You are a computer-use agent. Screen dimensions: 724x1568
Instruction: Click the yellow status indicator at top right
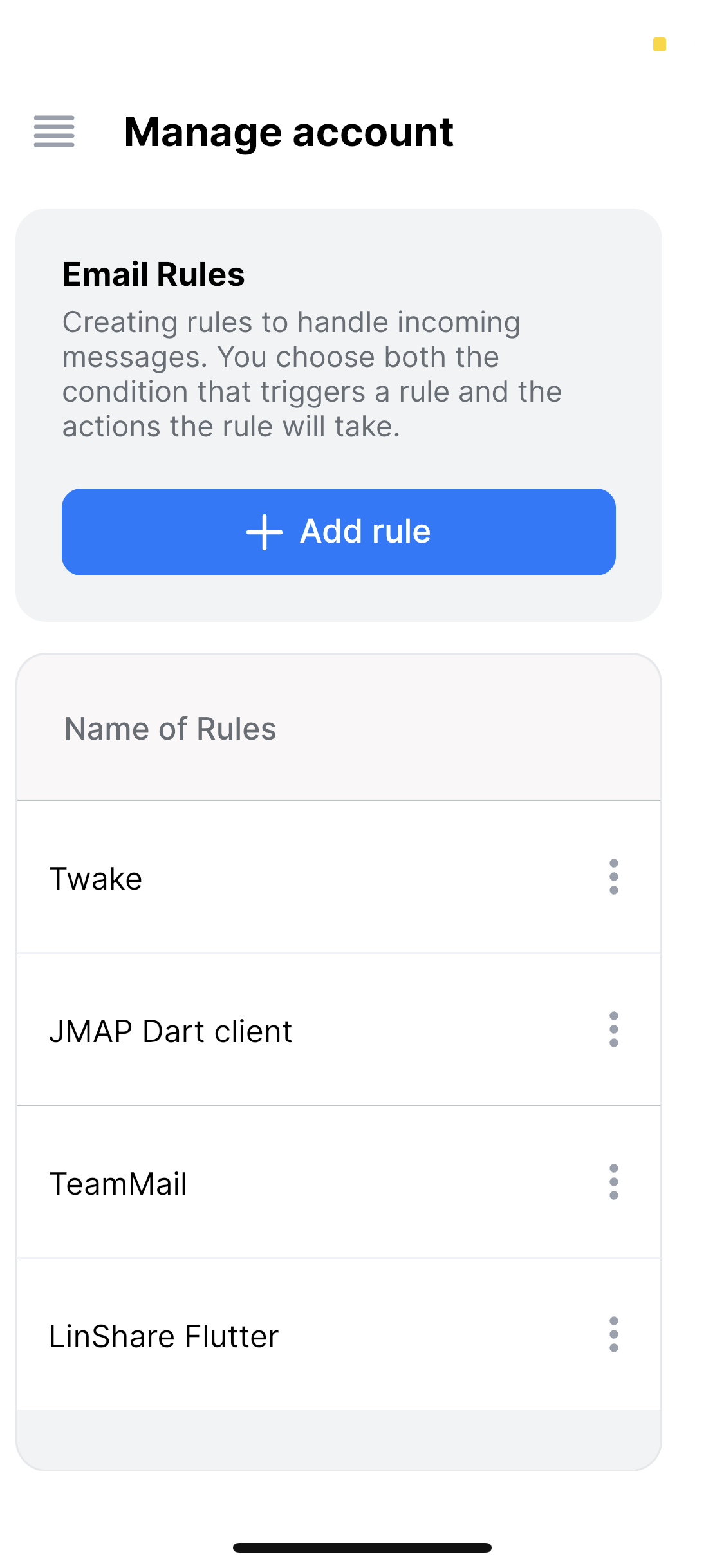(x=660, y=44)
